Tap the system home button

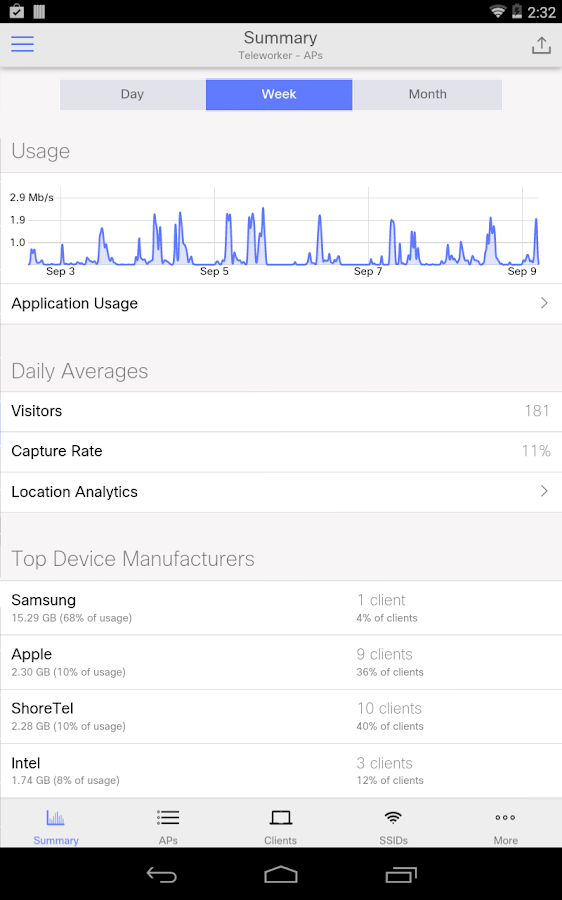click(x=281, y=874)
